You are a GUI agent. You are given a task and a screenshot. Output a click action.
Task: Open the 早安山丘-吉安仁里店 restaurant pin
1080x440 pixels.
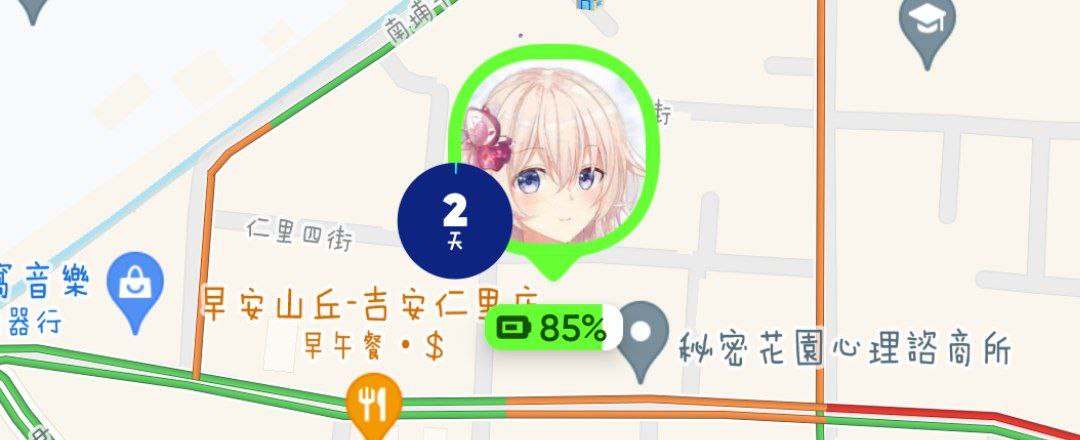pyautogui.click(x=375, y=404)
